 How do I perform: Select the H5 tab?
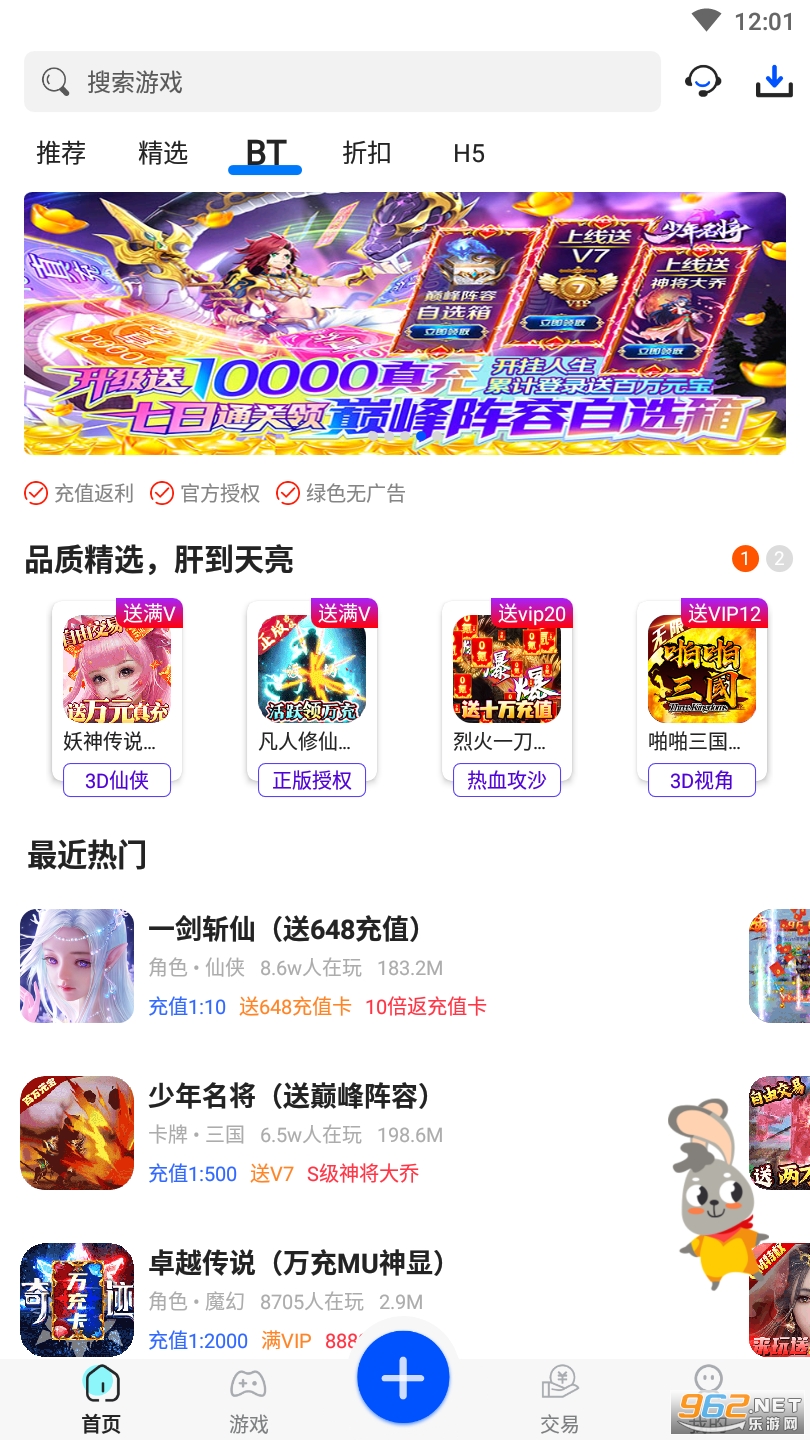[x=469, y=153]
